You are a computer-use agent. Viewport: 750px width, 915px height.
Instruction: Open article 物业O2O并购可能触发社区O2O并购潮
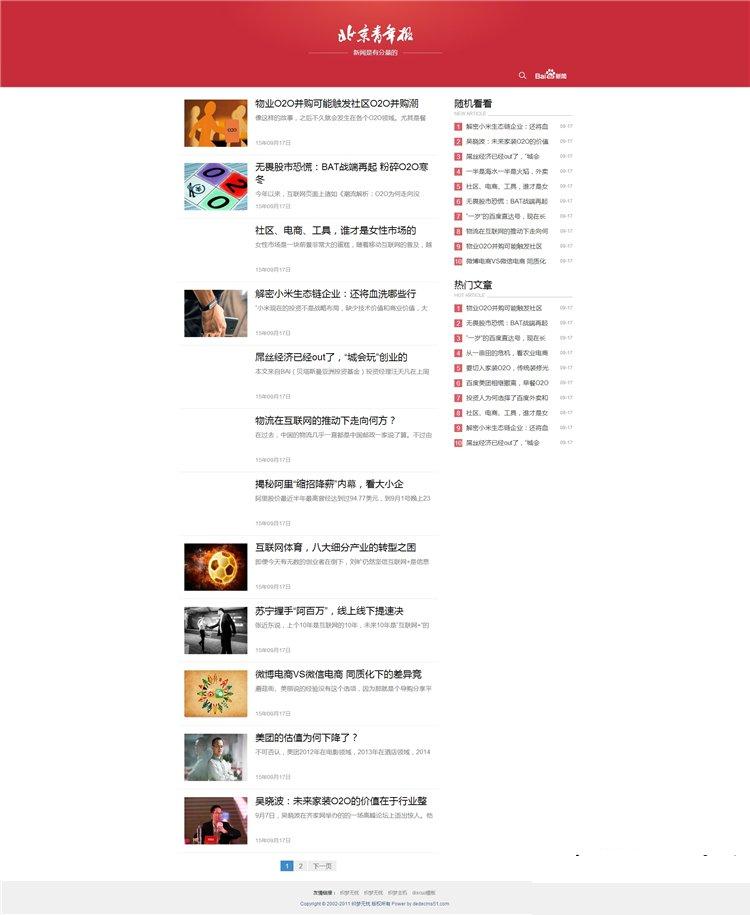coord(336,104)
